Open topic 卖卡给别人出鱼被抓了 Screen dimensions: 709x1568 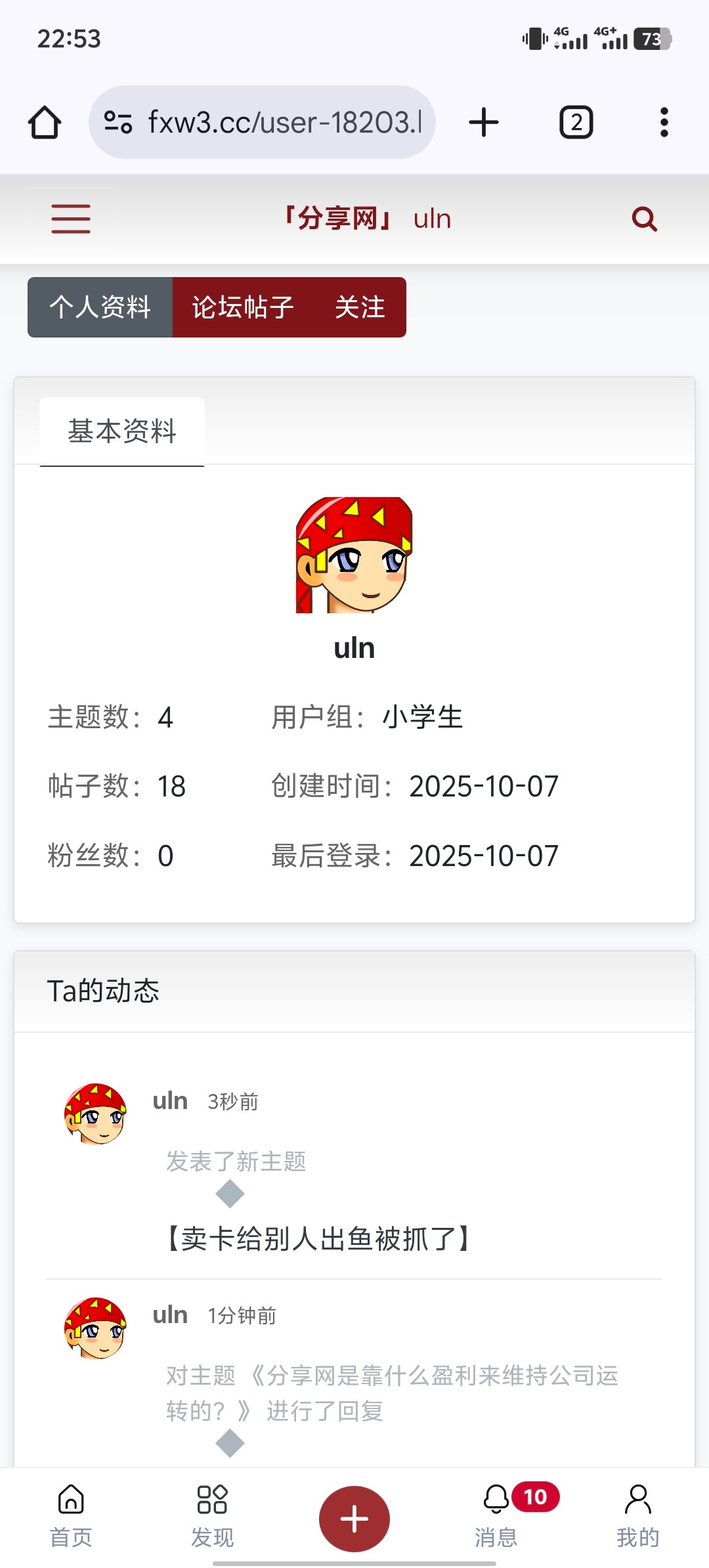318,1239
